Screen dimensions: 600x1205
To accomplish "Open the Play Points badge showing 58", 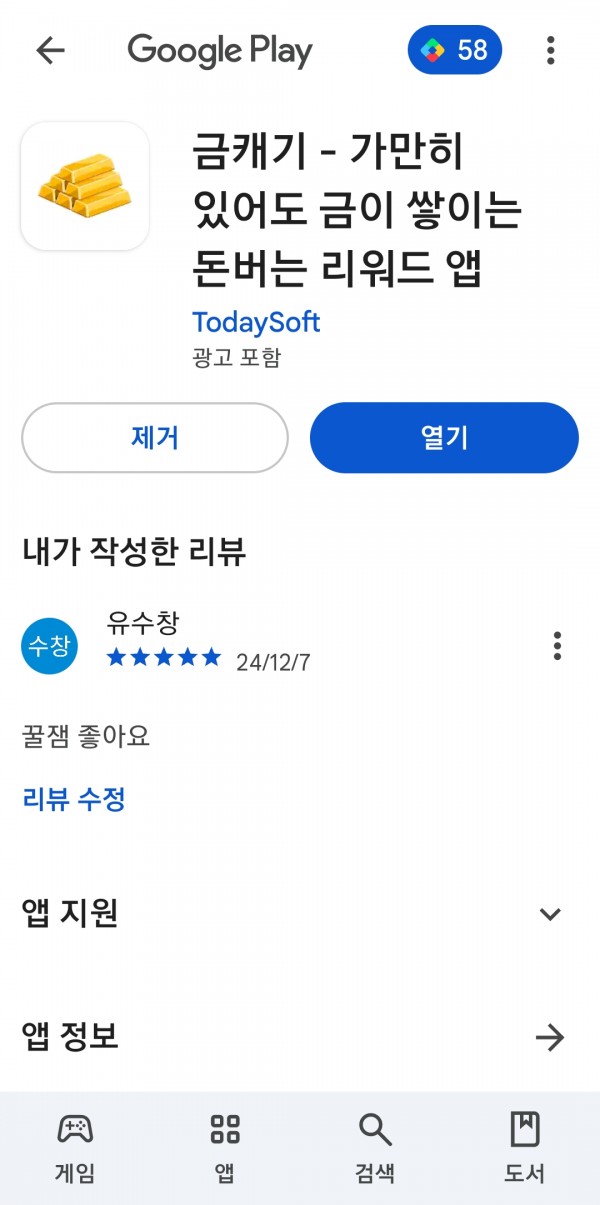I will [x=455, y=50].
